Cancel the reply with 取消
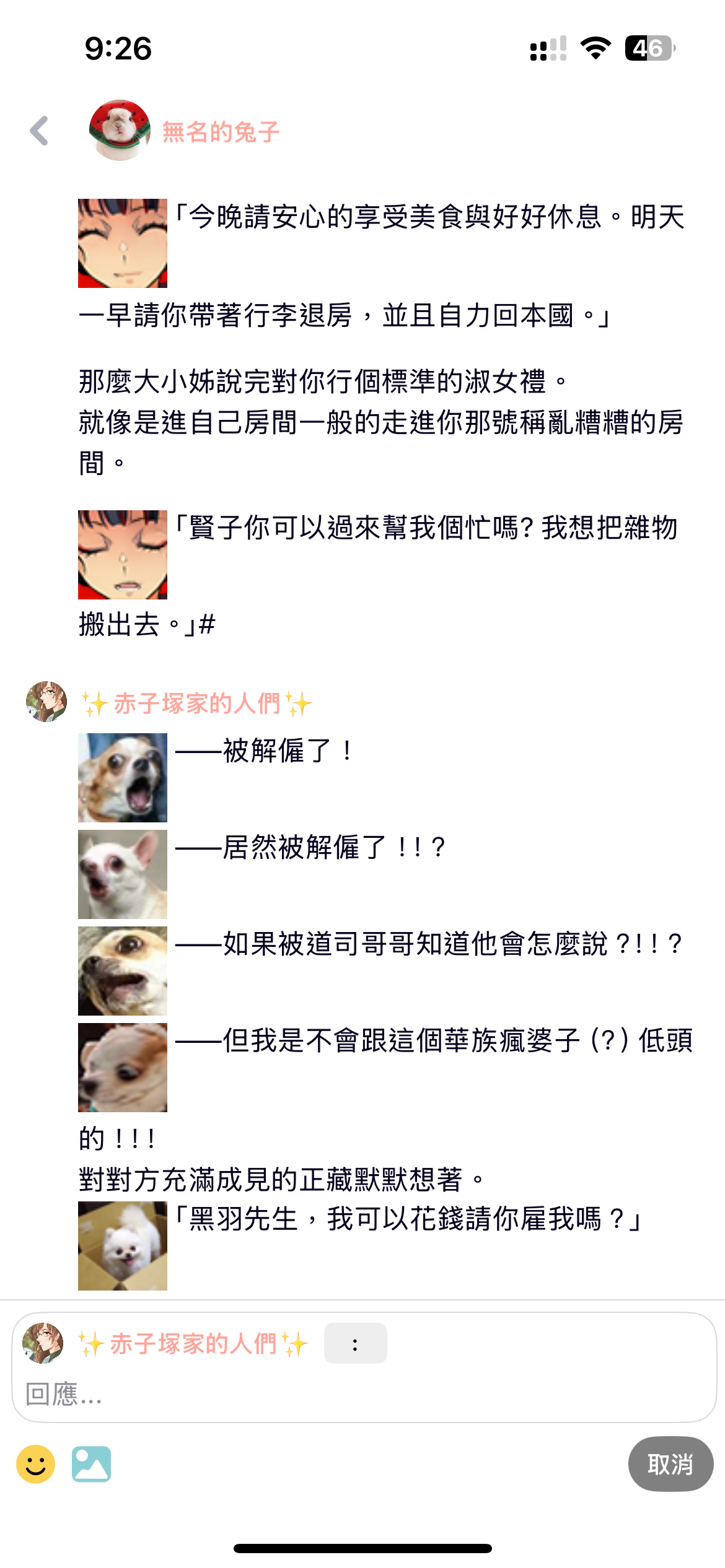Viewport: 725px width, 1568px height. click(x=670, y=1464)
